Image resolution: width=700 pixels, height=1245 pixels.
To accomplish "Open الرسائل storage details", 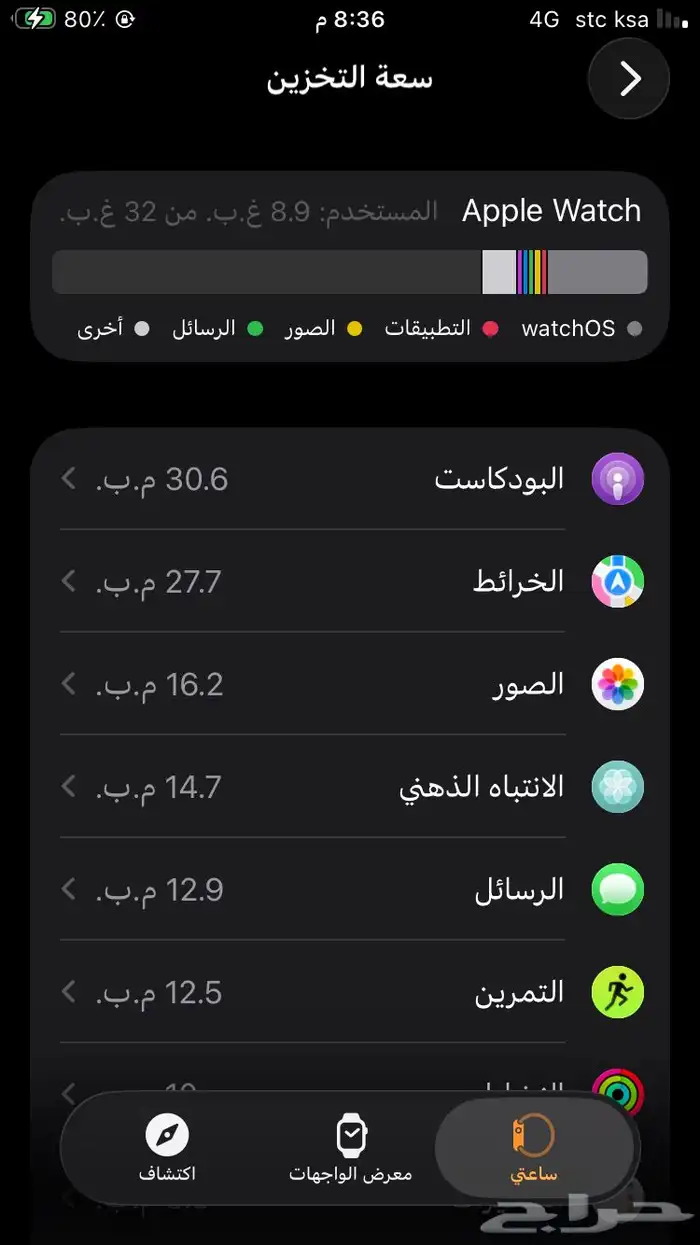I will point(350,890).
